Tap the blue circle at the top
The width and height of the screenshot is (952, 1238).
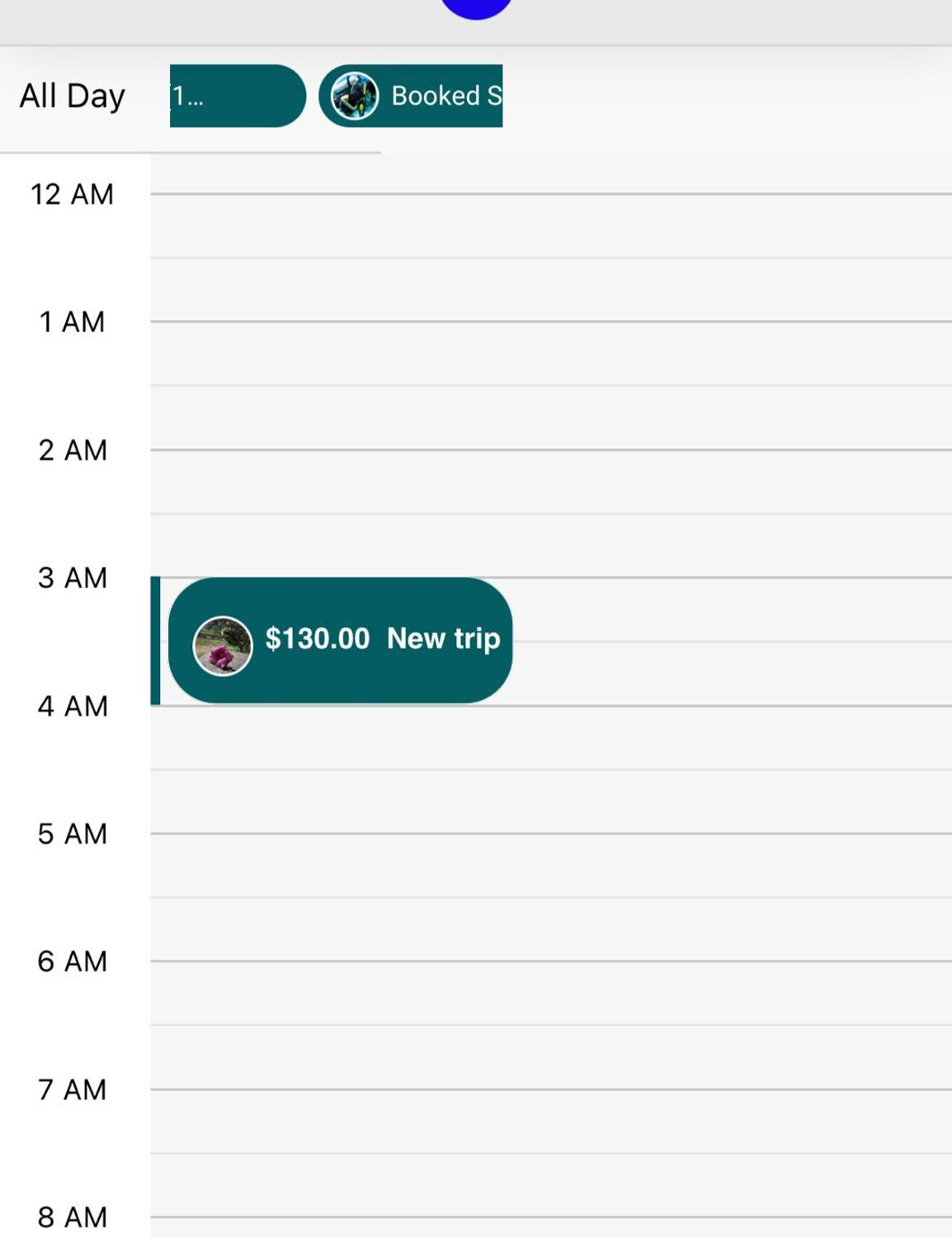pyautogui.click(x=476, y=7)
